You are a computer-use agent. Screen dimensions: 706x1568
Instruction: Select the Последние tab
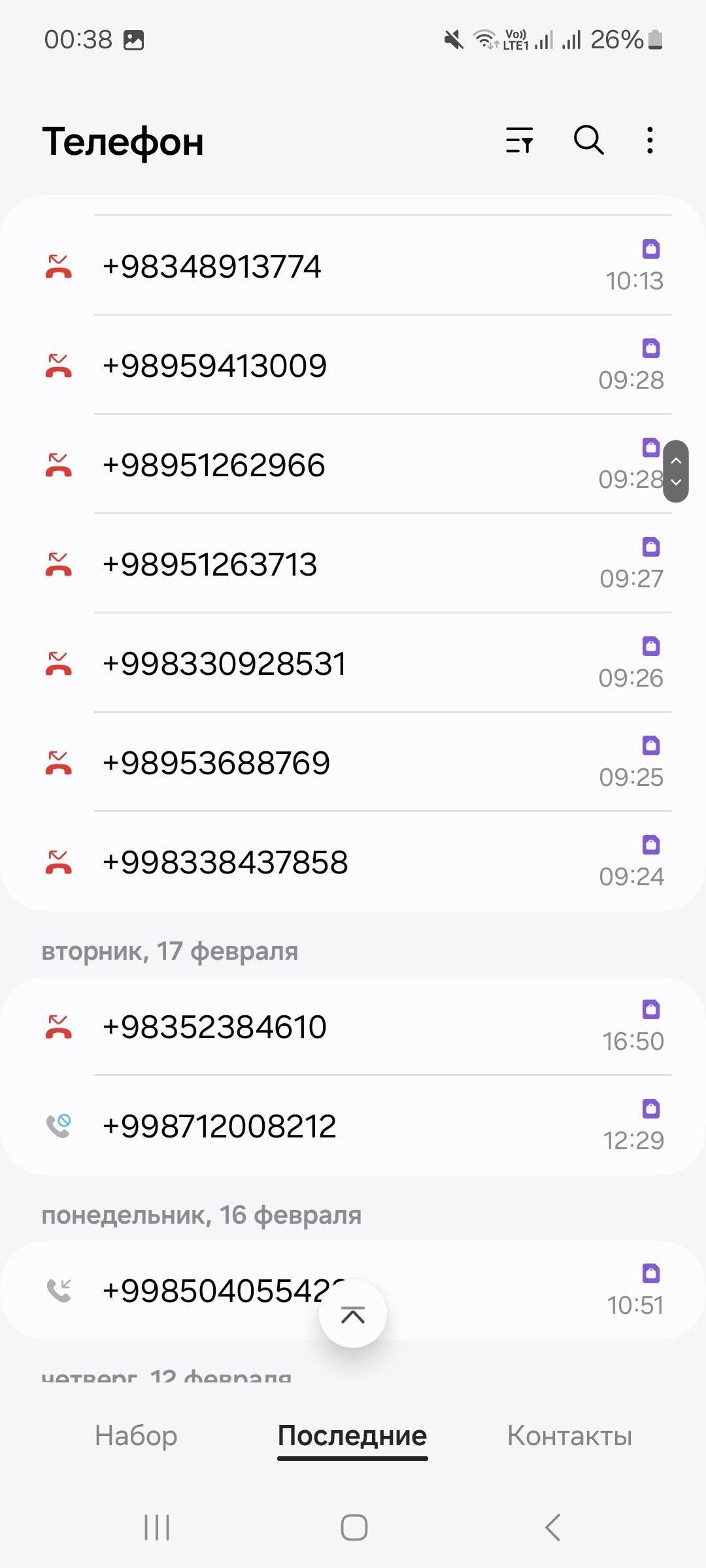tap(352, 1436)
